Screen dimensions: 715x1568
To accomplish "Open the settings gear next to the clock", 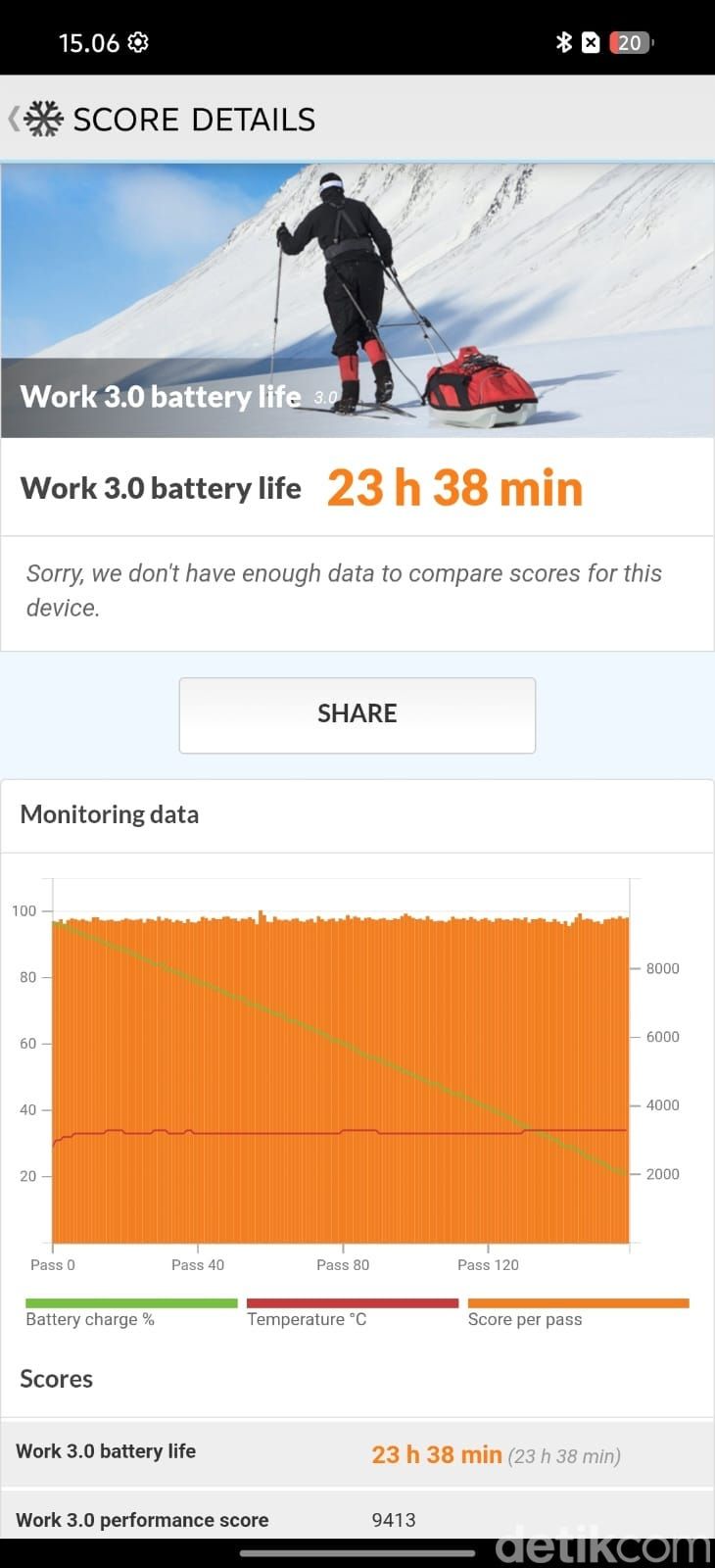I will (139, 42).
